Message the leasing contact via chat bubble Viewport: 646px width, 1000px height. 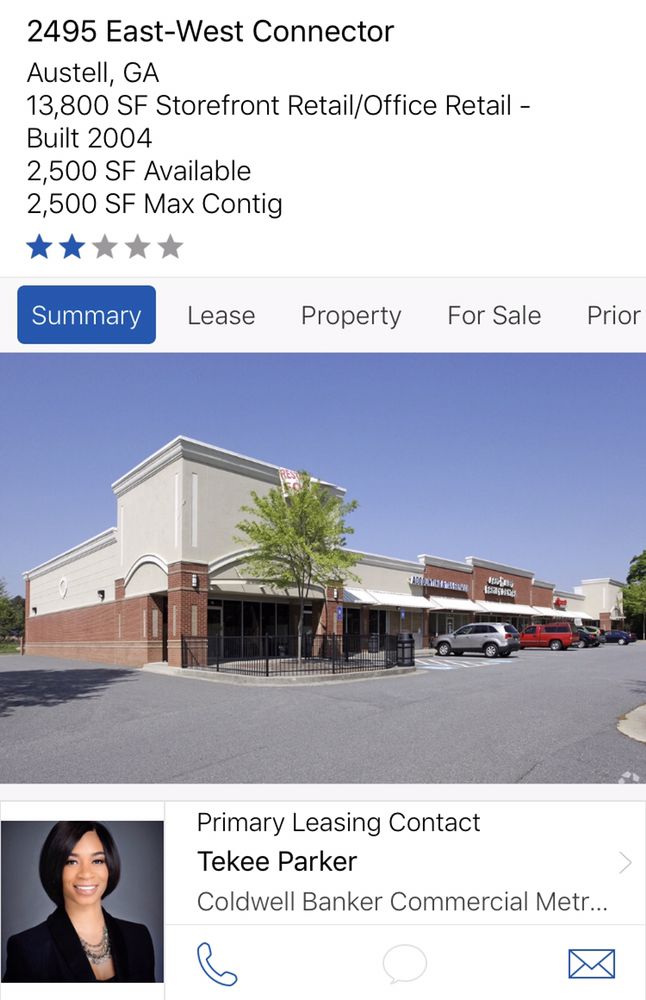click(404, 964)
